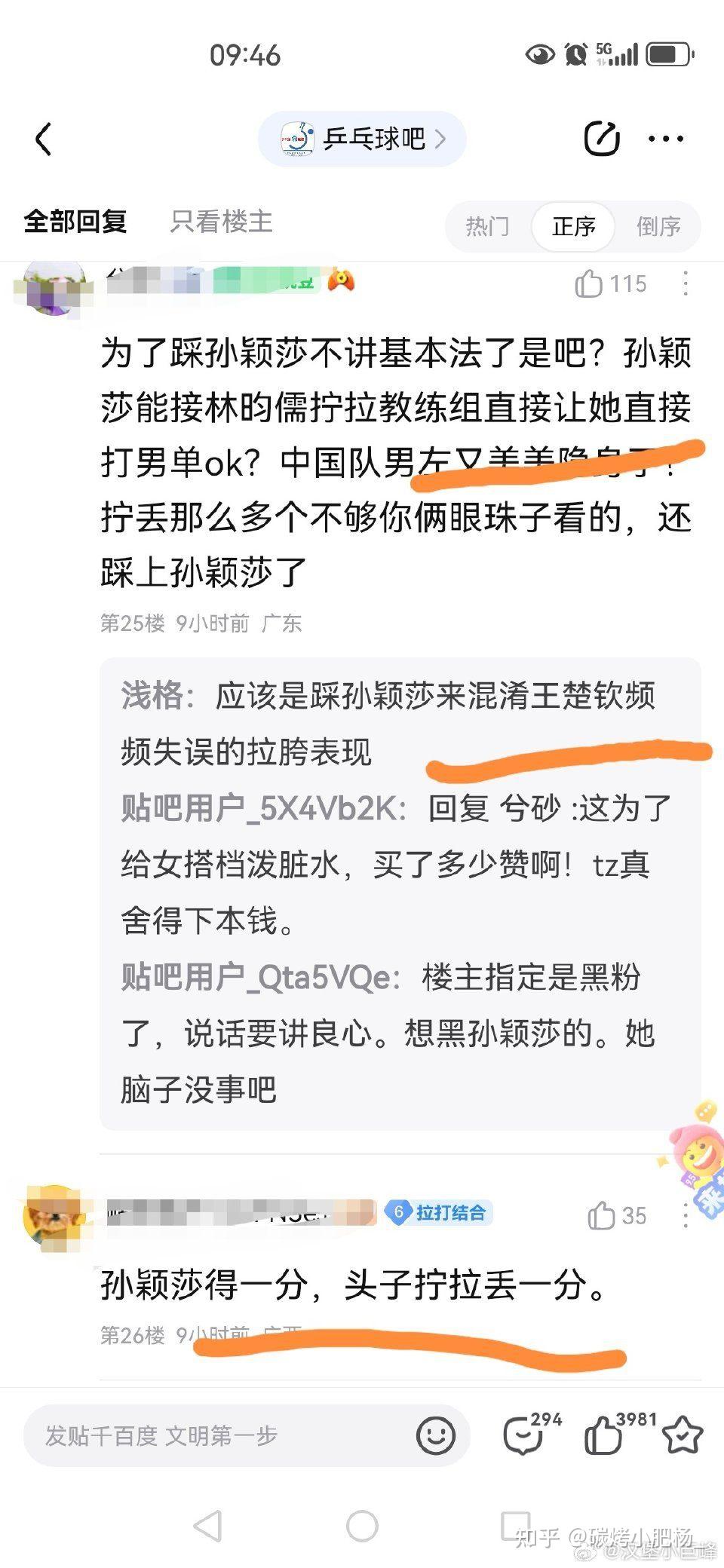Sort replies by 热门

click(x=487, y=226)
